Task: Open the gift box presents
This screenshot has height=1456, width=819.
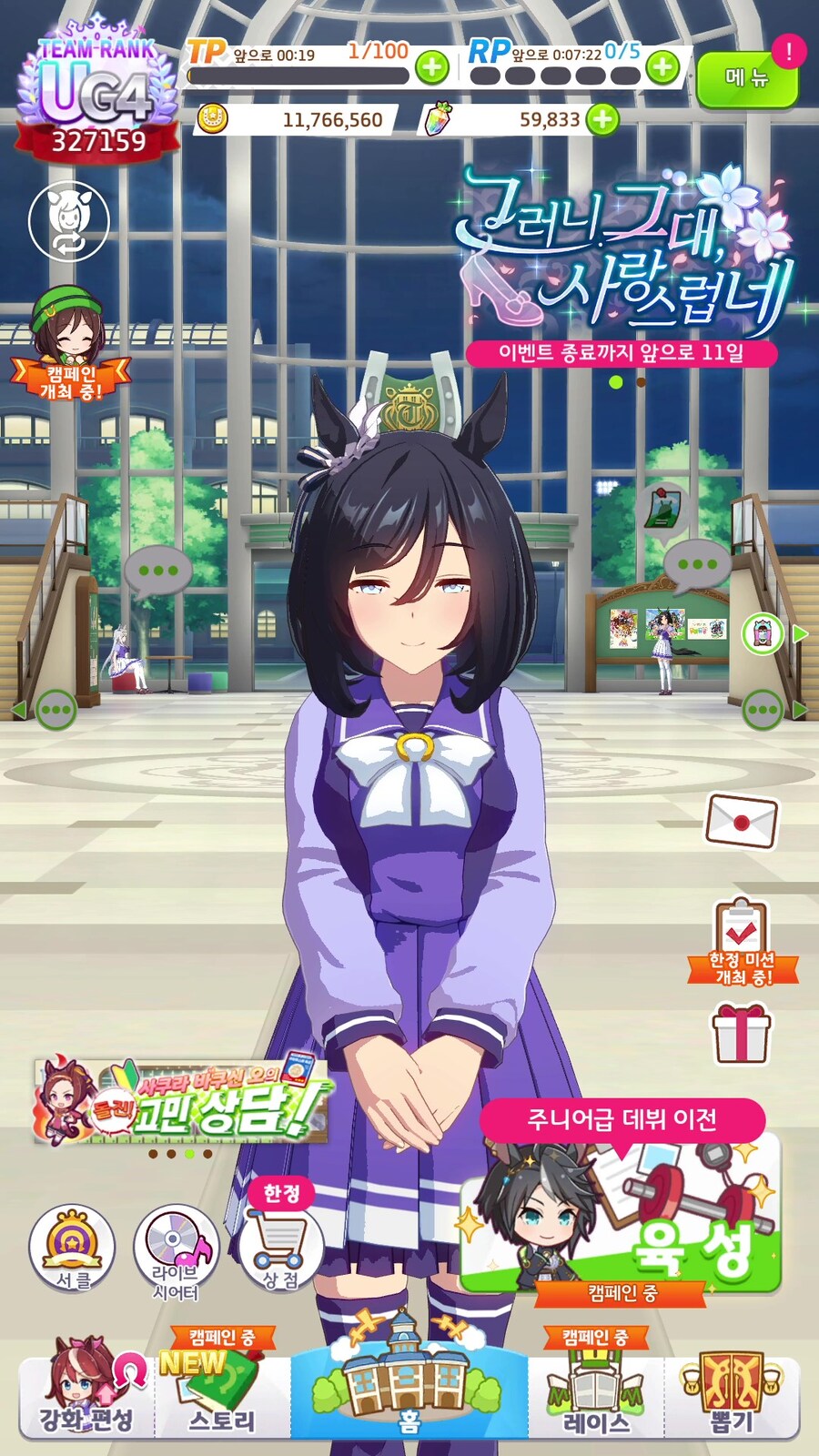Action: 741,1033
